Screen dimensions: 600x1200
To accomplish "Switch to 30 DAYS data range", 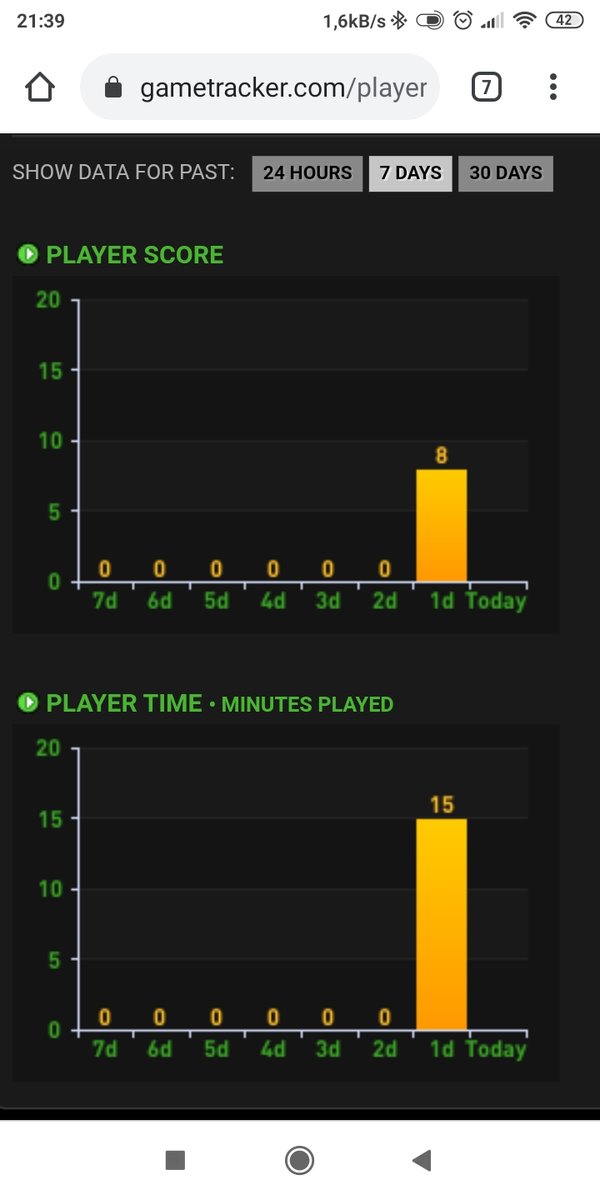I will (505, 173).
